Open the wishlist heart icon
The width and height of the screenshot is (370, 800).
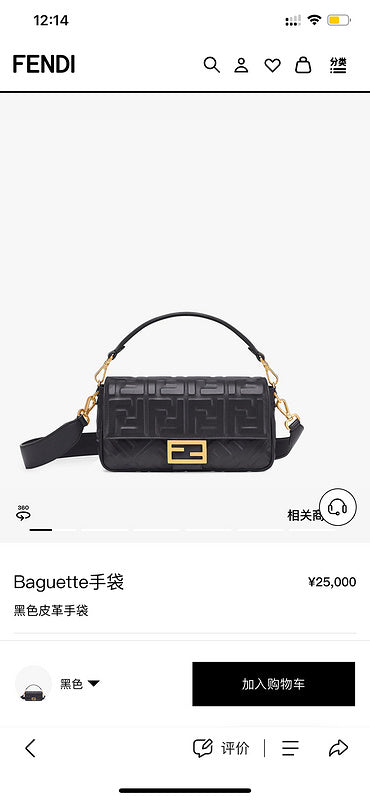[273, 65]
